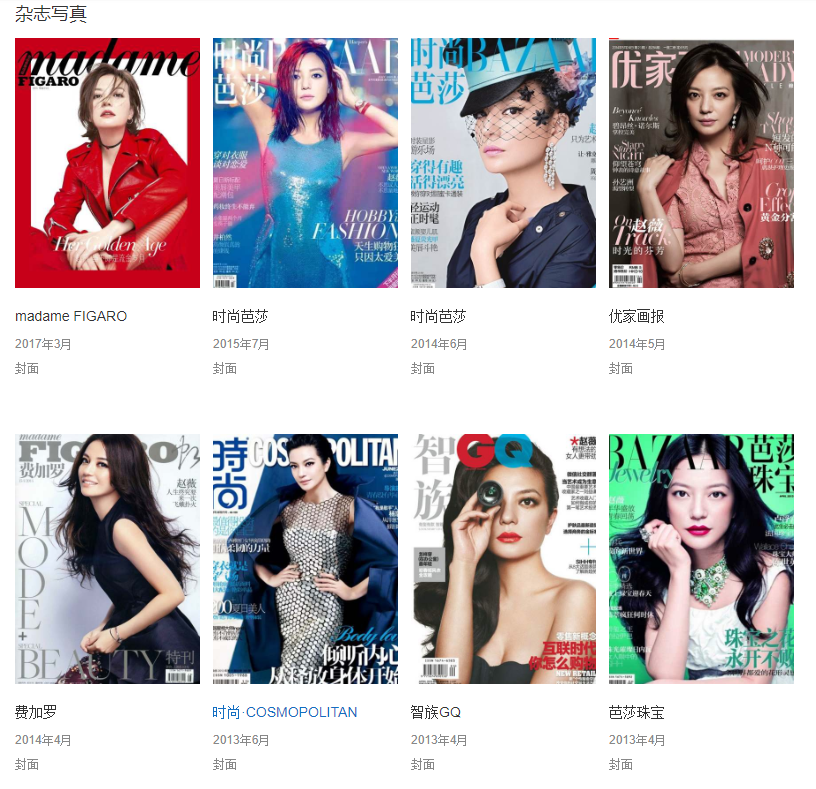The width and height of the screenshot is (816, 789).
Task: Open the madame FIGARO March 2017 cover
Action: [x=107, y=163]
